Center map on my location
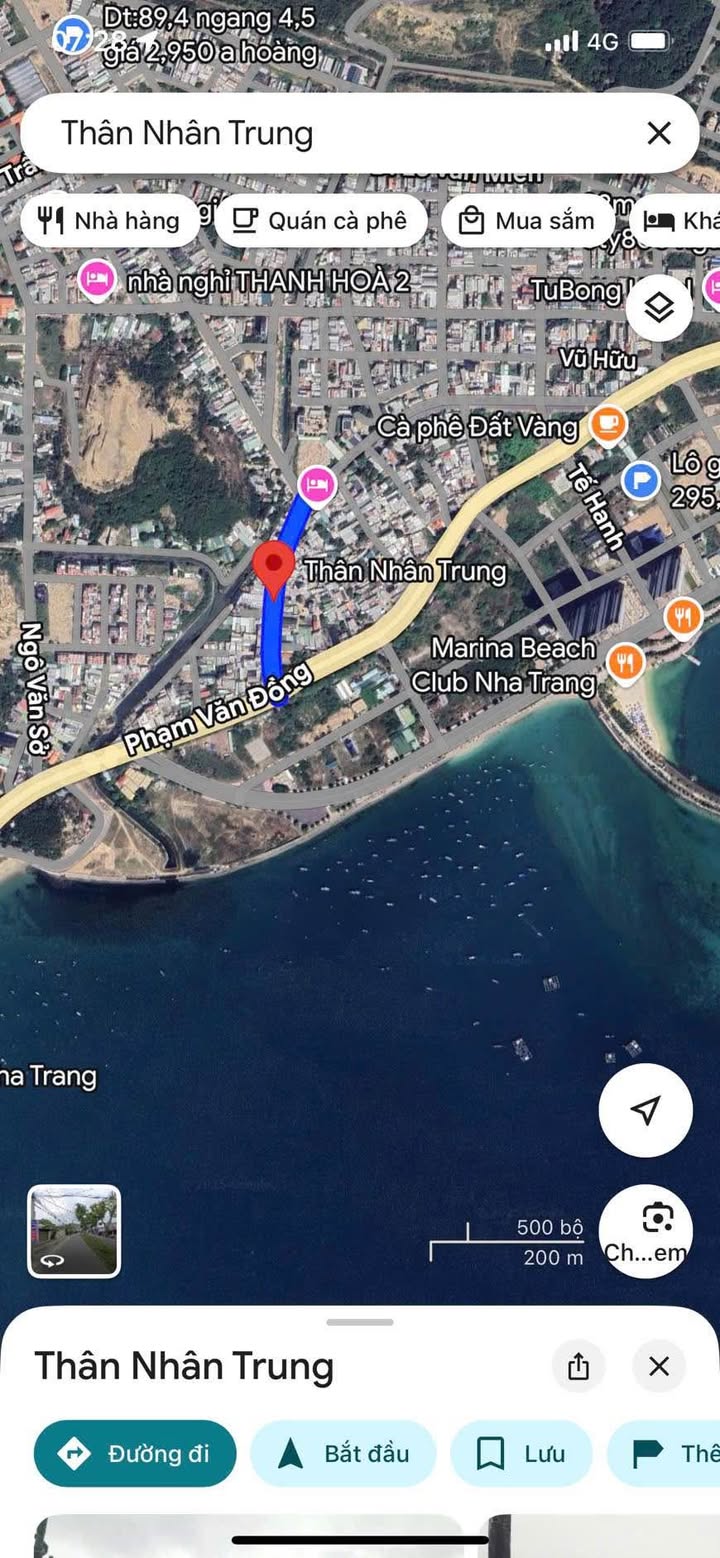Image resolution: width=720 pixels, height=1558 pixels. [x=646, y=1110]
